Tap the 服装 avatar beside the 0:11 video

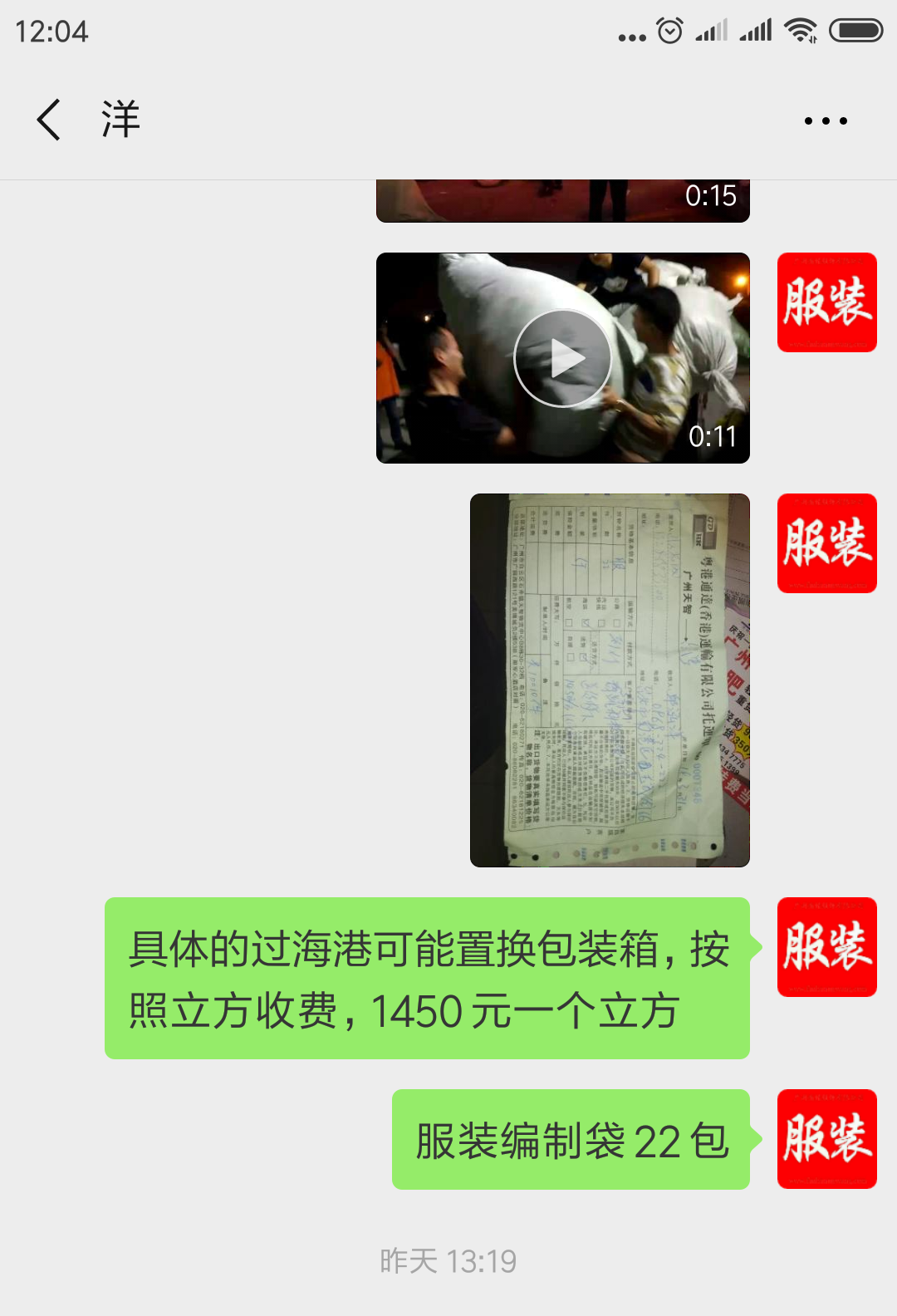pos(826,302)
